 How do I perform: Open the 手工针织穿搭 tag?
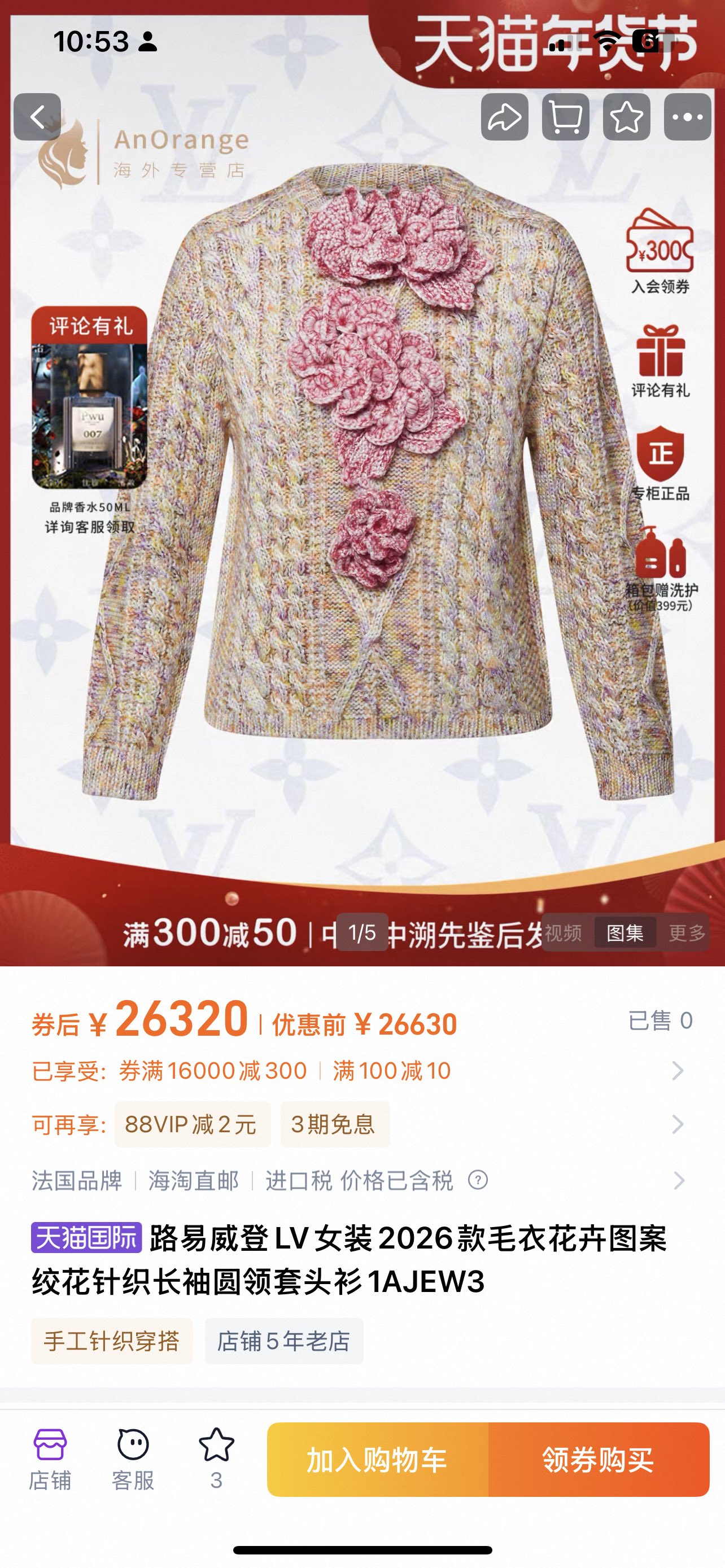pyautogui.click(x=112, y=1341)
